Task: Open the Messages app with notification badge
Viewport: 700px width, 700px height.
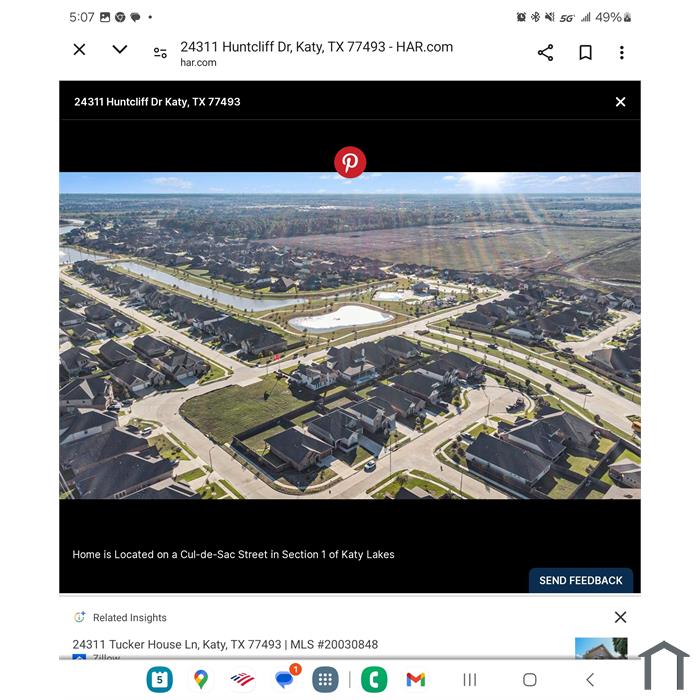Action: point(285,679)
